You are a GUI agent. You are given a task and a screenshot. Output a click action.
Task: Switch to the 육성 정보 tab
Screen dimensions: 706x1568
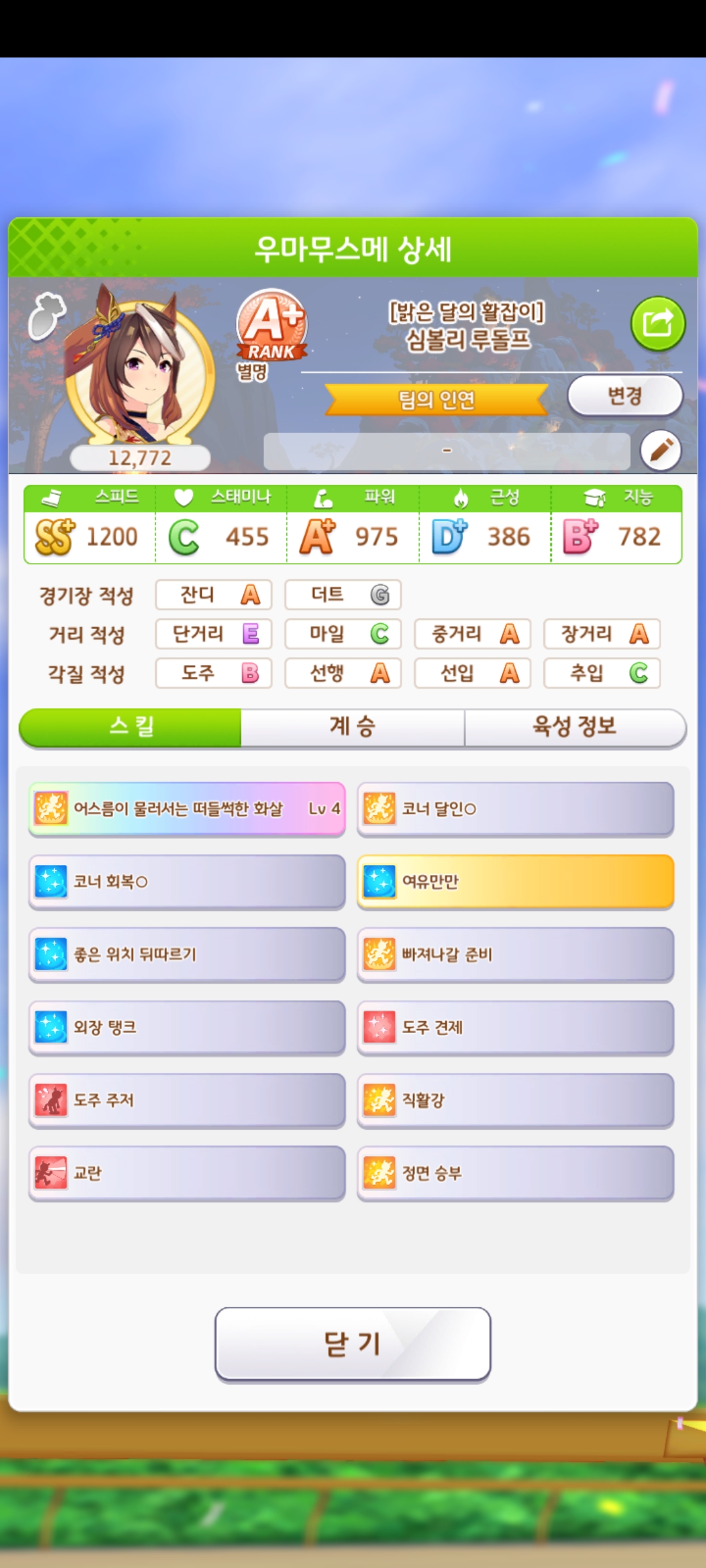pyautogui.click(x=575, y=727)
